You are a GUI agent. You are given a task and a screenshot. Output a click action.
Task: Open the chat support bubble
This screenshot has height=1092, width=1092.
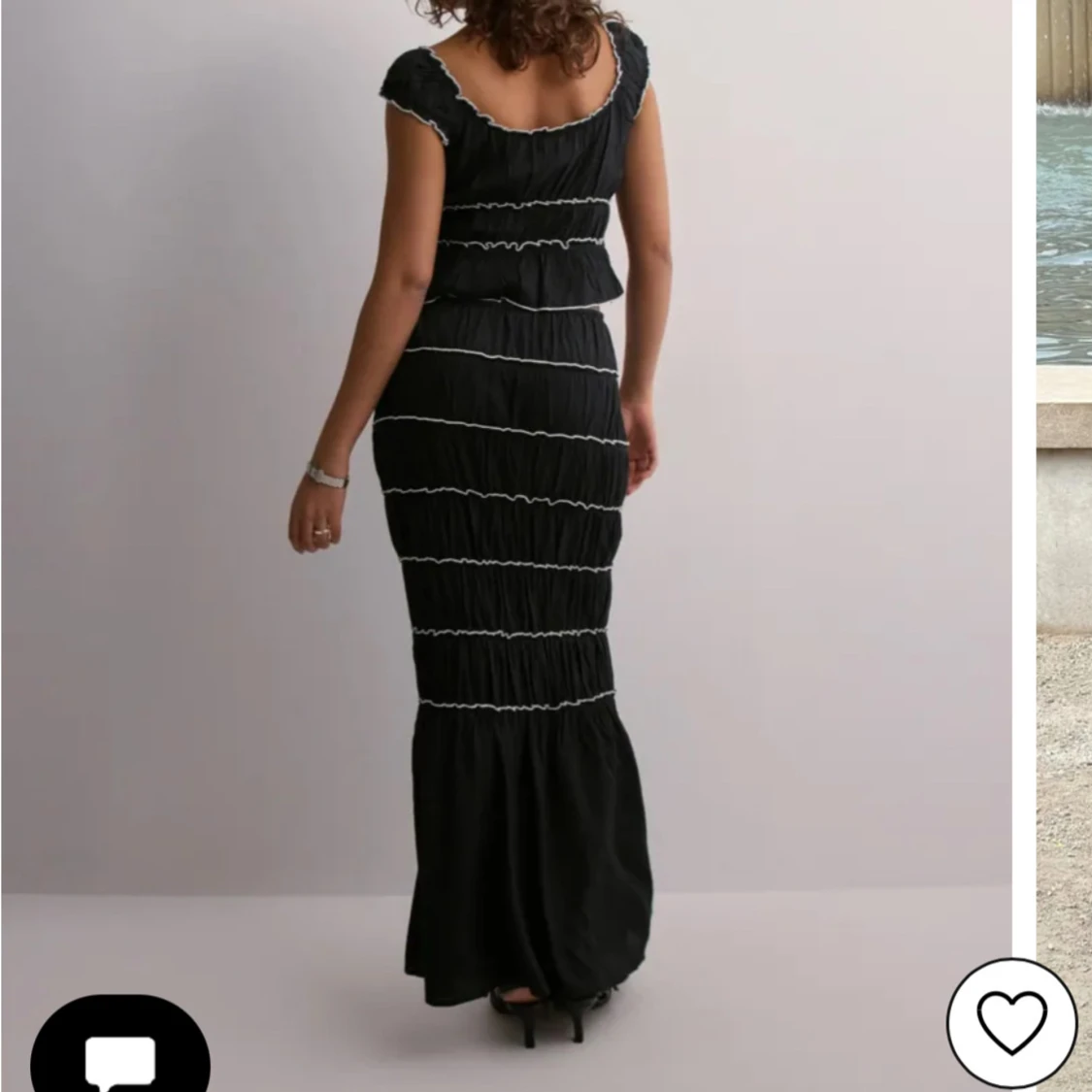tap(120, 1056)
